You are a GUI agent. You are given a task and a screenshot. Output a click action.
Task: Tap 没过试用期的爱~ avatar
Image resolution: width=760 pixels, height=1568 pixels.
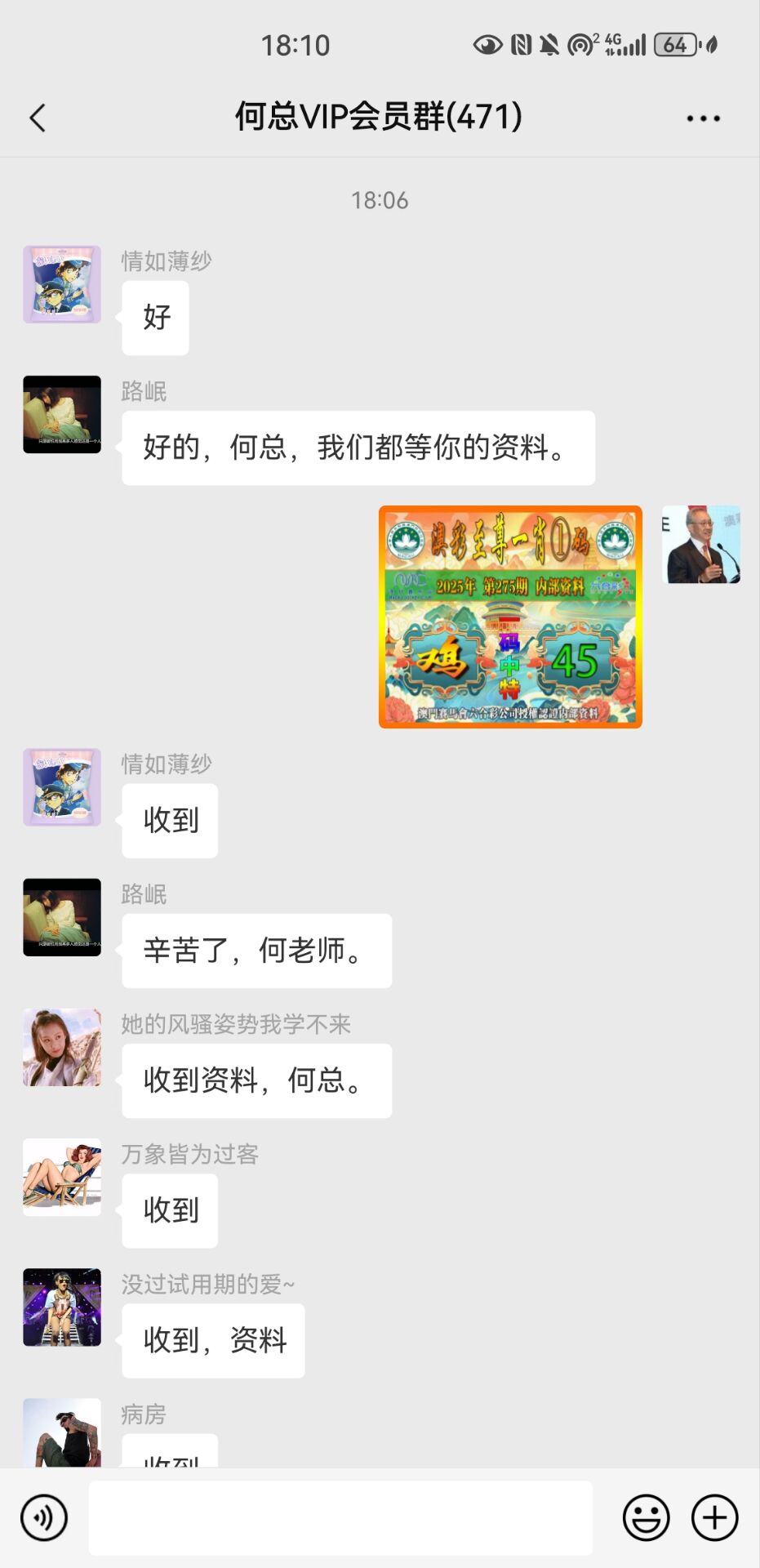pos(62,1307)
